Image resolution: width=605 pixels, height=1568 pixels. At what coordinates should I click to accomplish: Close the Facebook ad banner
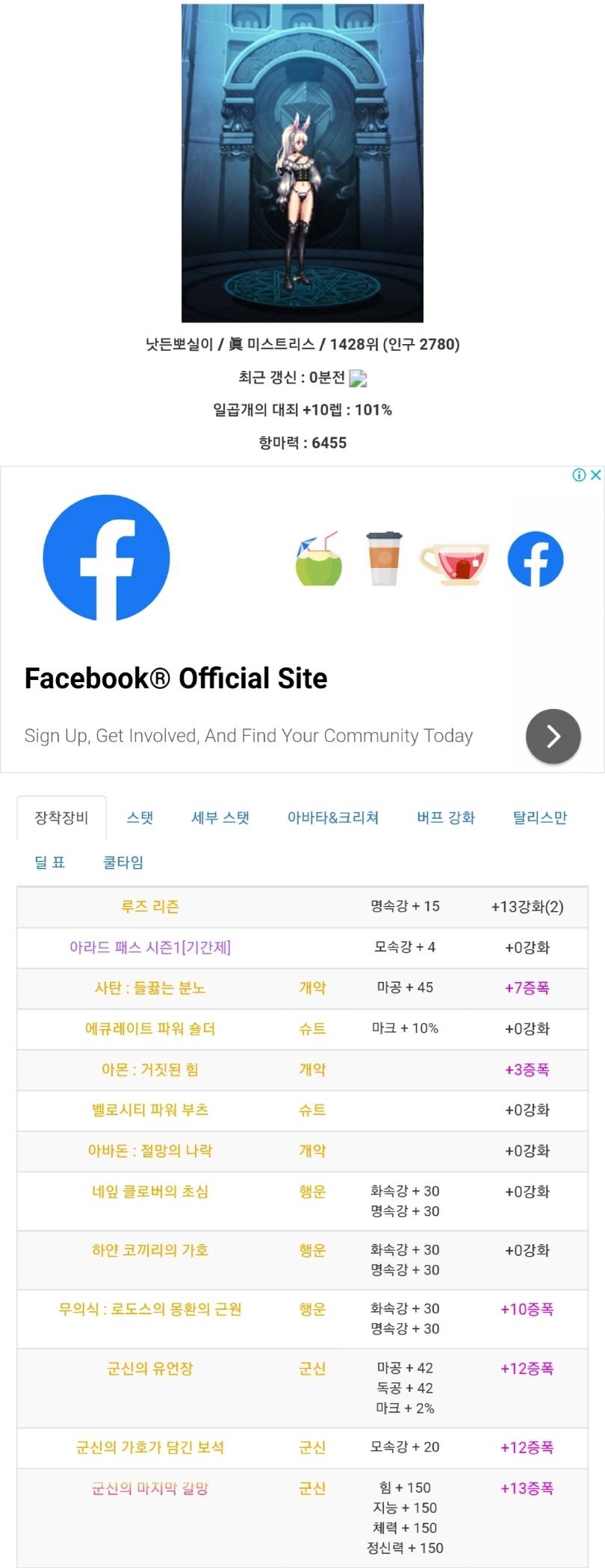click(596, 475)
